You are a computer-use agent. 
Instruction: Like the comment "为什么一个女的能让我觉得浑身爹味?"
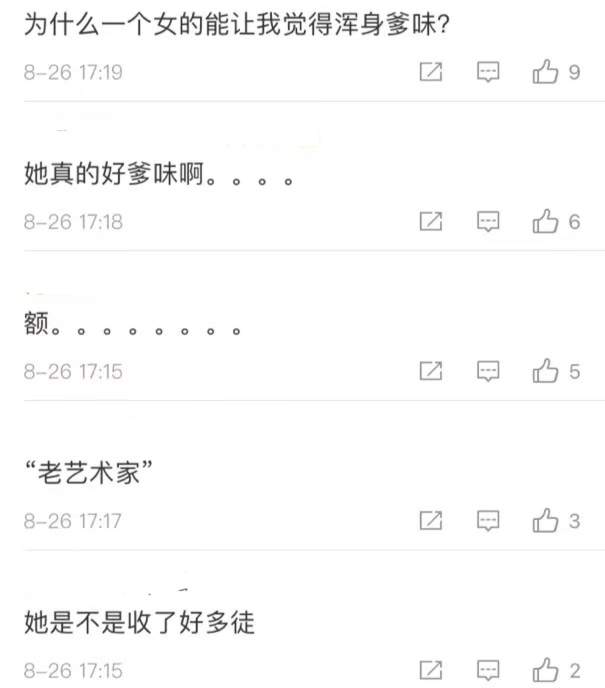[545, 72]
